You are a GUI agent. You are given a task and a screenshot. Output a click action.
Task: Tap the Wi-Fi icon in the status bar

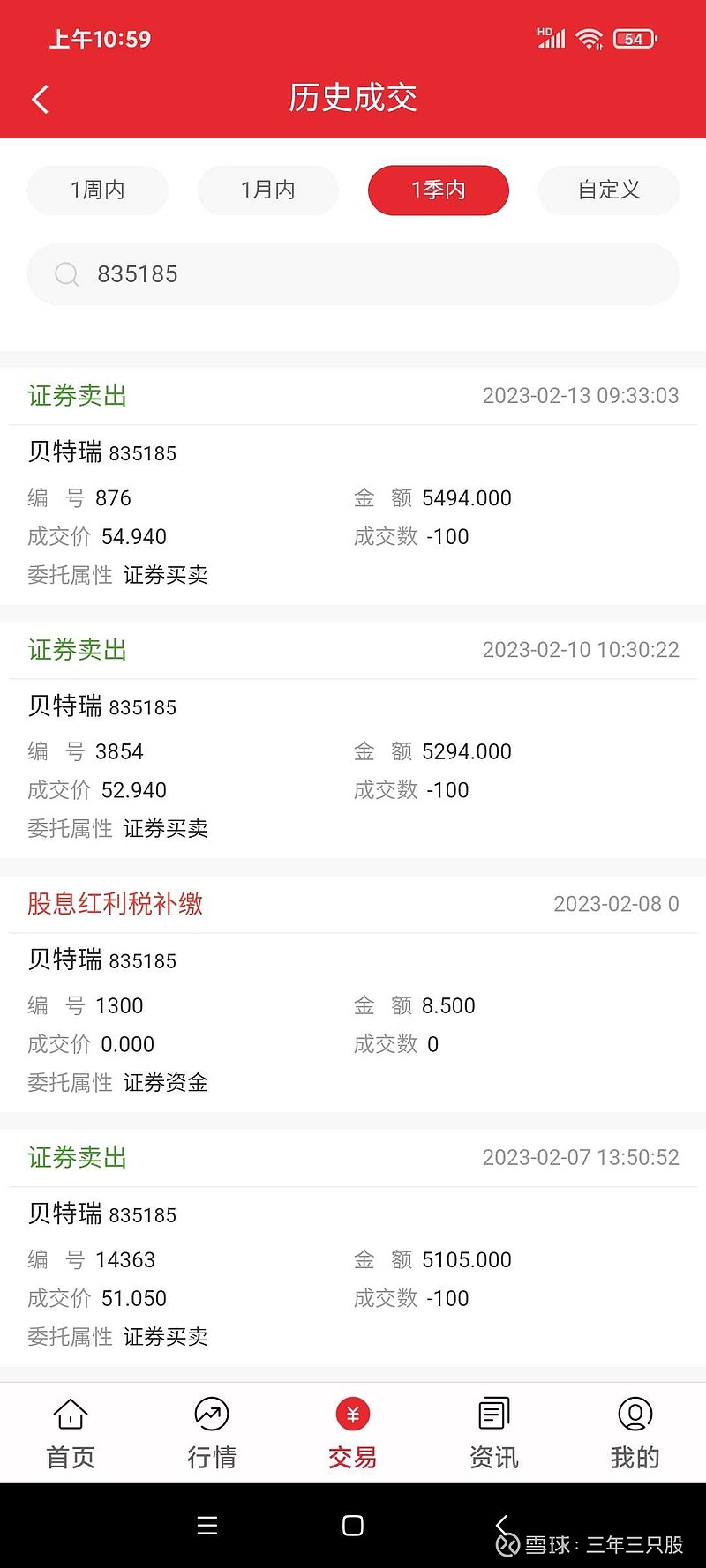588,38
